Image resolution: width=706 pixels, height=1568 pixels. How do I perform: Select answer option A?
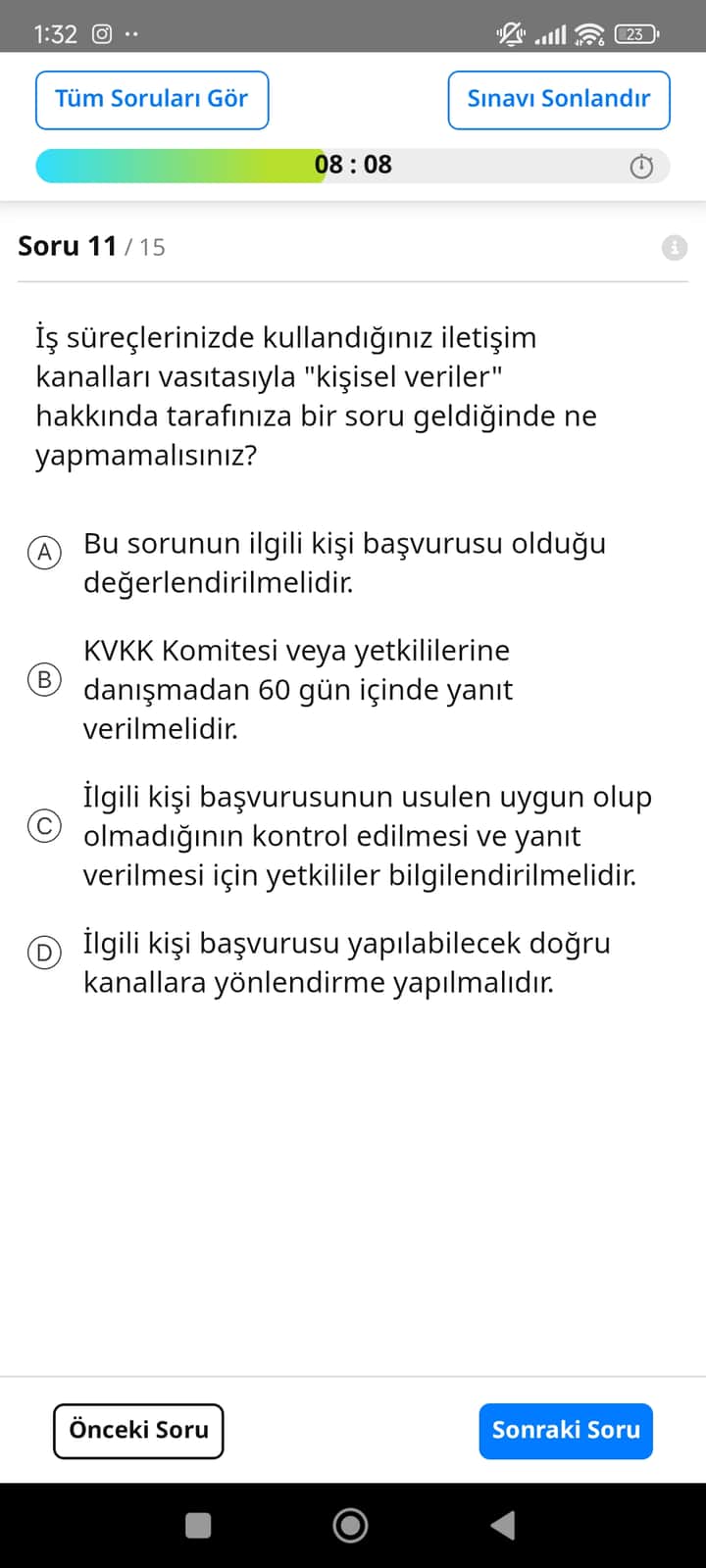[x=44, y=553]
